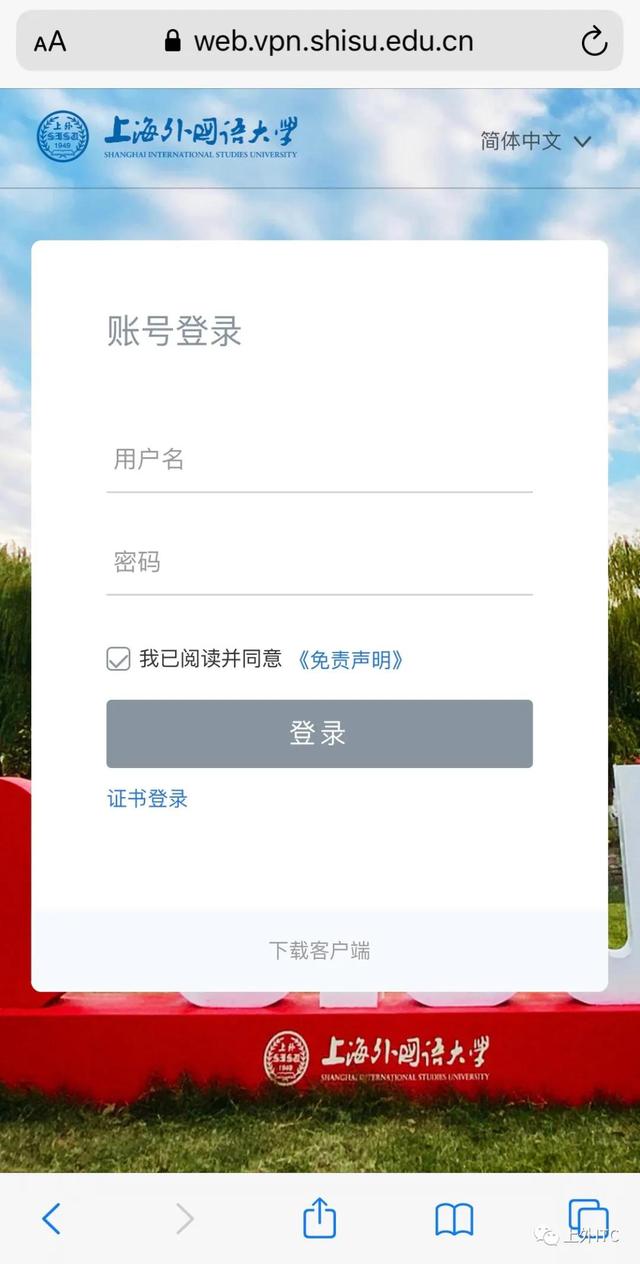The width and height of the screenshot is (640, 1264).
Task: Tap the web.vpn.shisu.edu.cn address bar
Action: [320, 41]
